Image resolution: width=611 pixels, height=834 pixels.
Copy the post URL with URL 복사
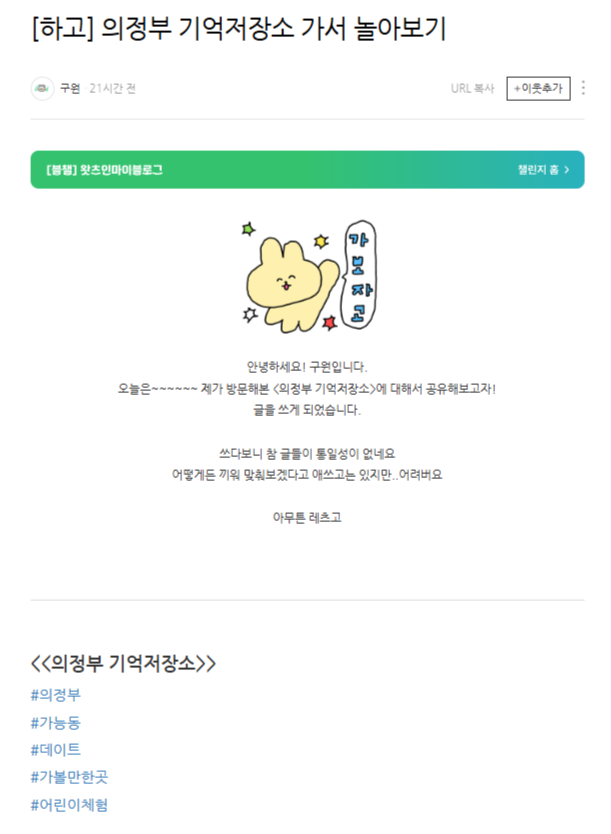472,88
